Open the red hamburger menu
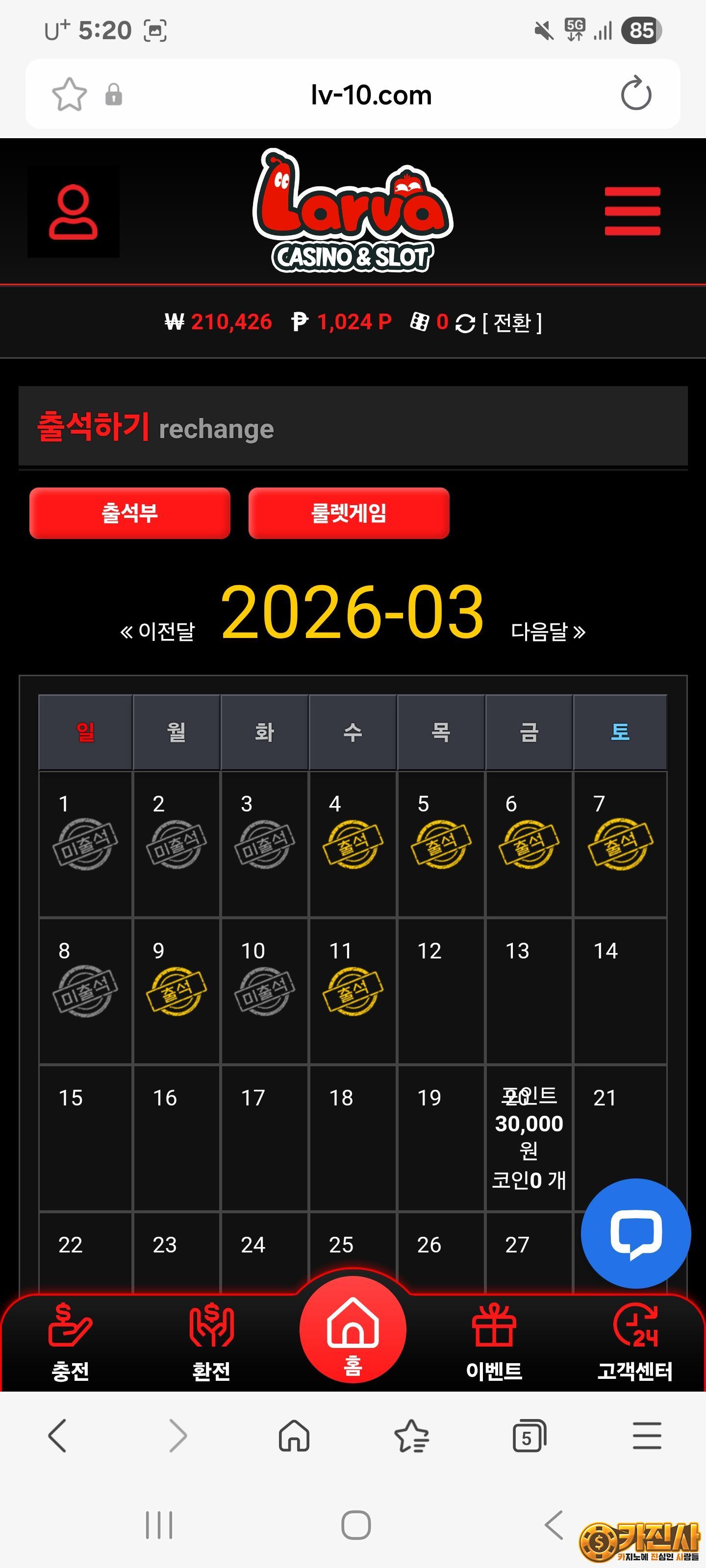 click(631, 211)
